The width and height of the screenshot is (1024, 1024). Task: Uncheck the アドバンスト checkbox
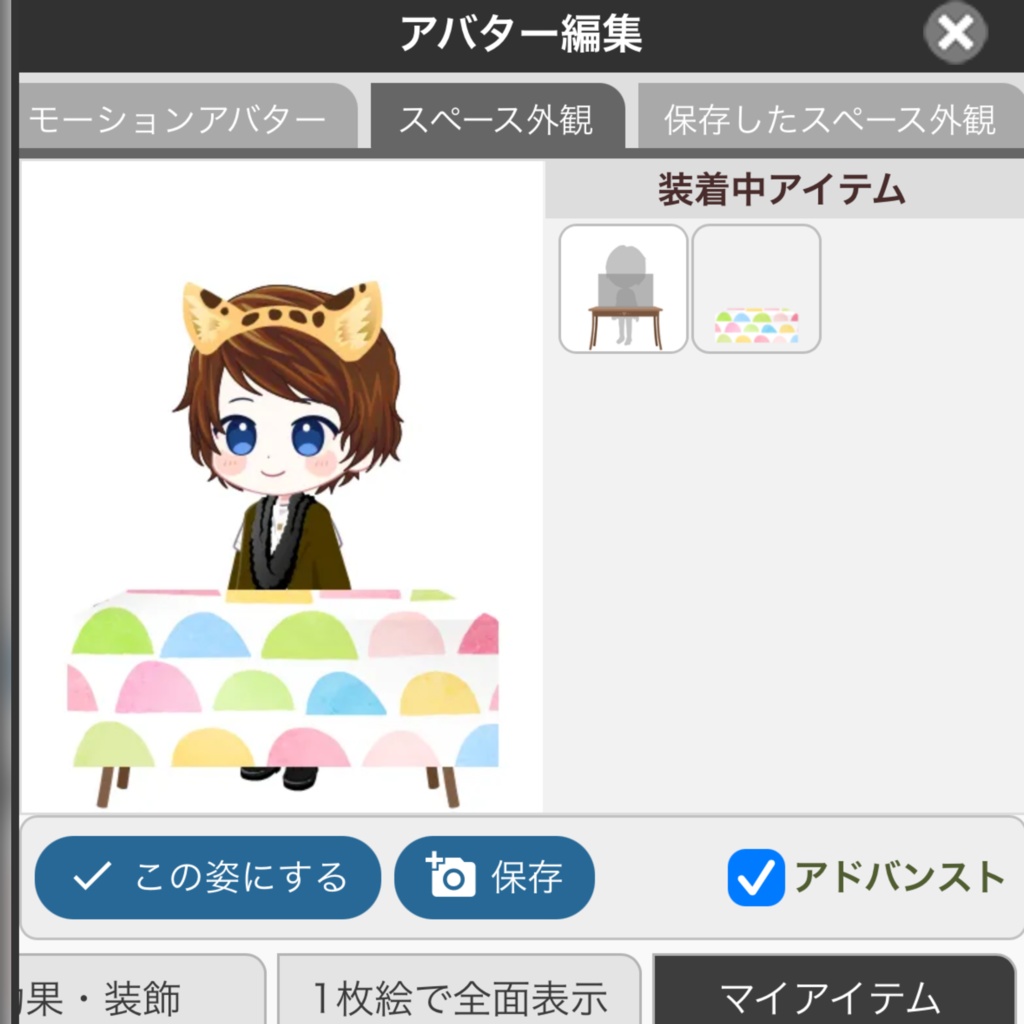coord(755,877)
